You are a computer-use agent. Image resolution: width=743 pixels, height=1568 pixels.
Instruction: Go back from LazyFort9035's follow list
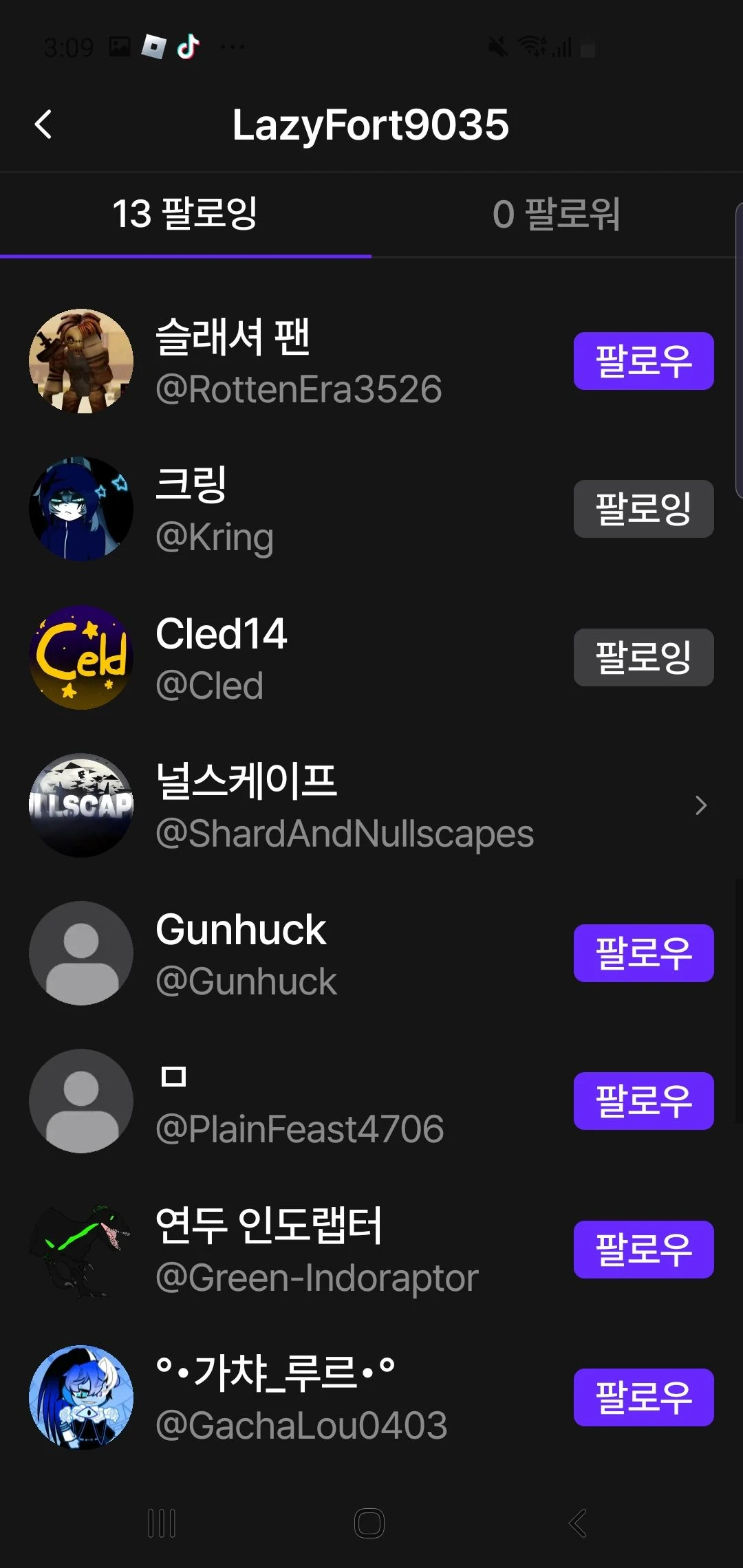[43, 124]
